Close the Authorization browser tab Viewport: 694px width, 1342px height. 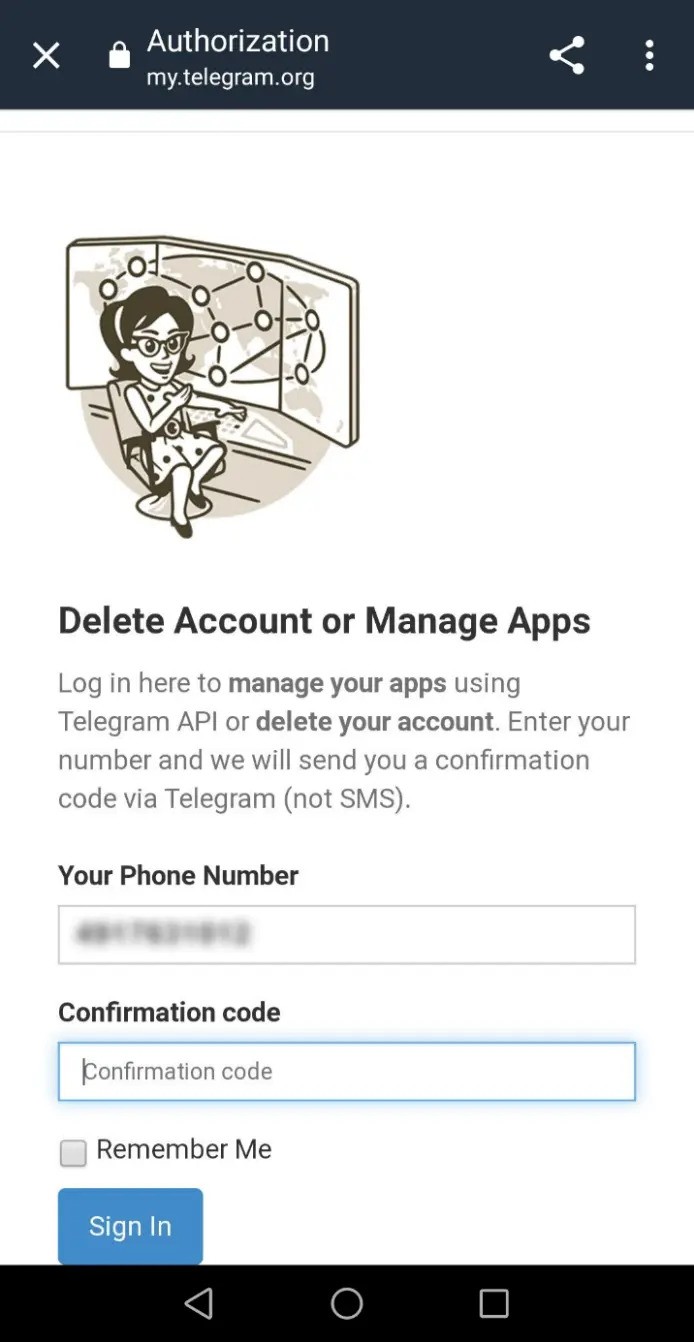46,56
